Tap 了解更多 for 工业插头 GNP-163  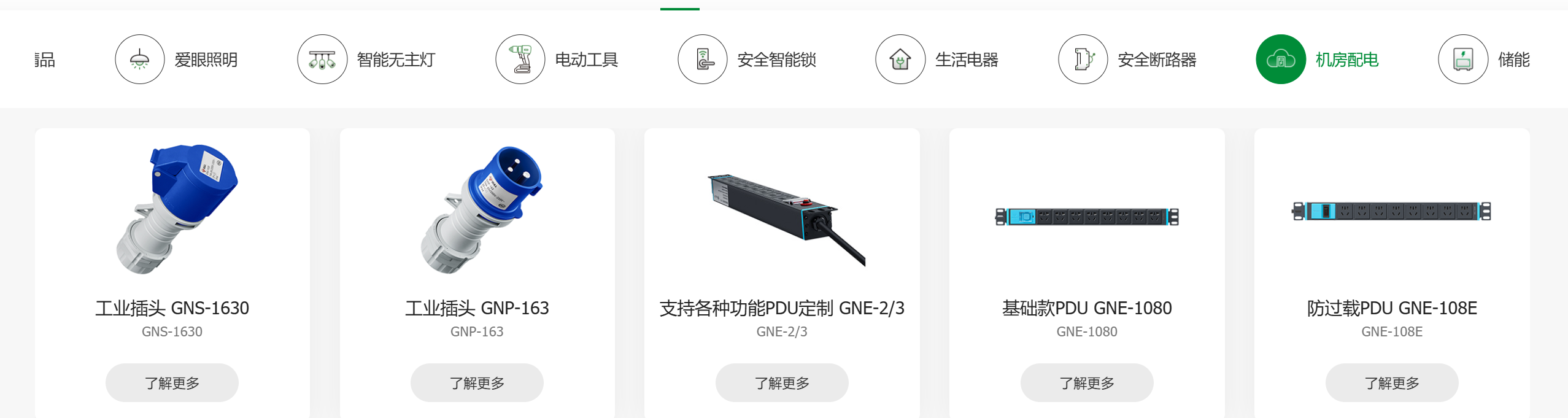click(x=477, y=383)
